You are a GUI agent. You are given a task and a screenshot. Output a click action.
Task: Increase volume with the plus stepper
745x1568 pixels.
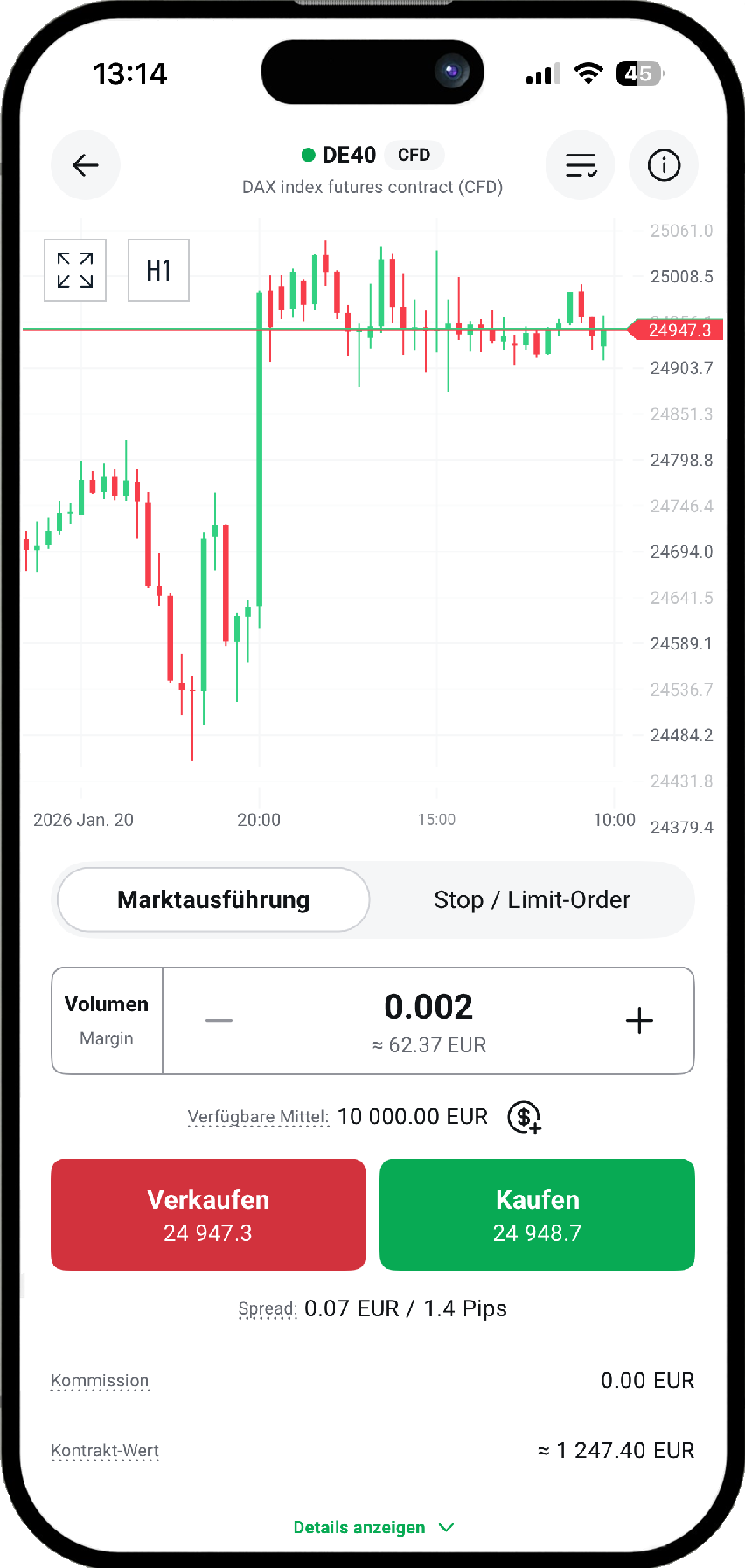pyautogui.click(x=639, y=1020)
